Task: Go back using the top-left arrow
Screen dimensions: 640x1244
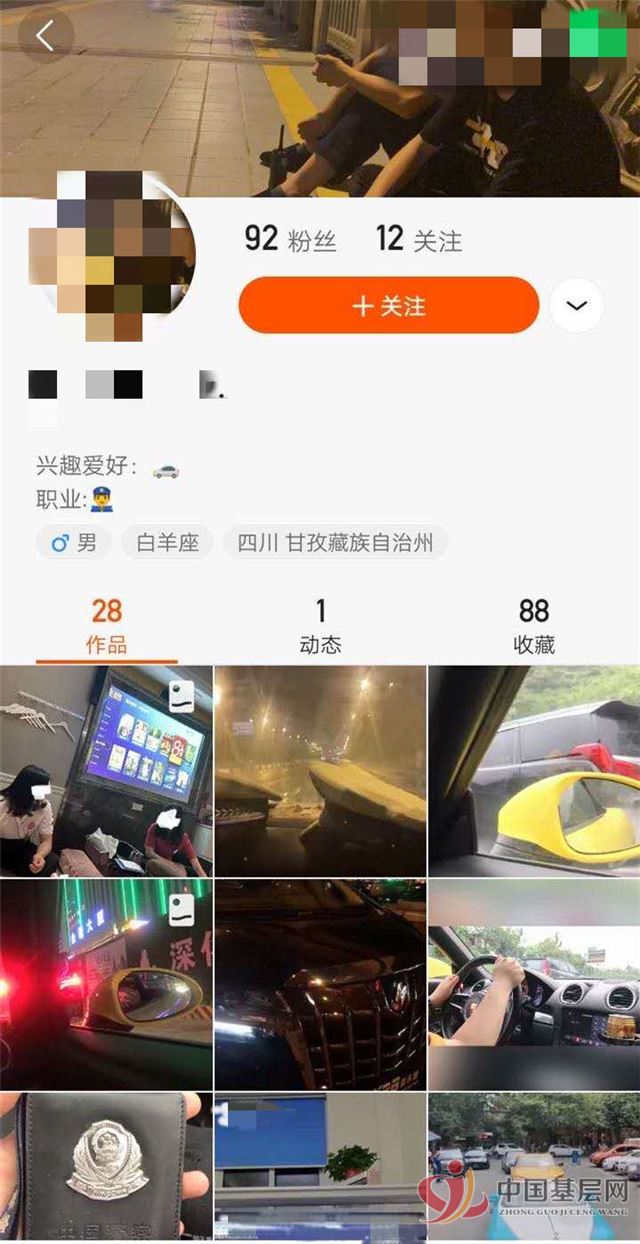Action: click(45, 37)
